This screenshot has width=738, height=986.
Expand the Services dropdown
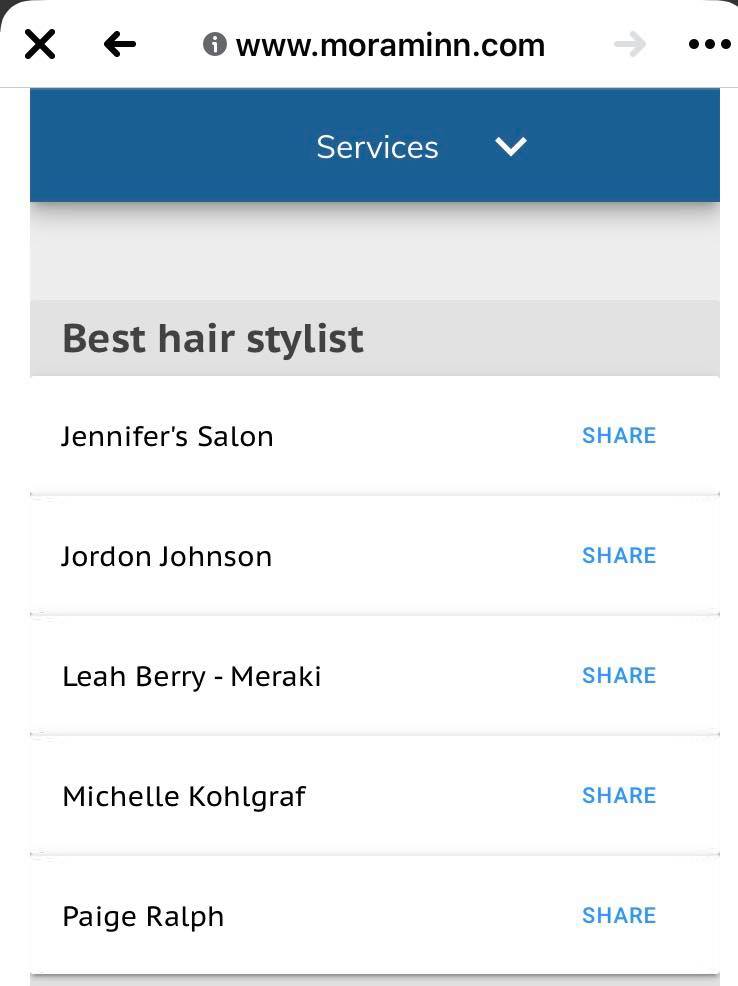(x=510, y=147)
